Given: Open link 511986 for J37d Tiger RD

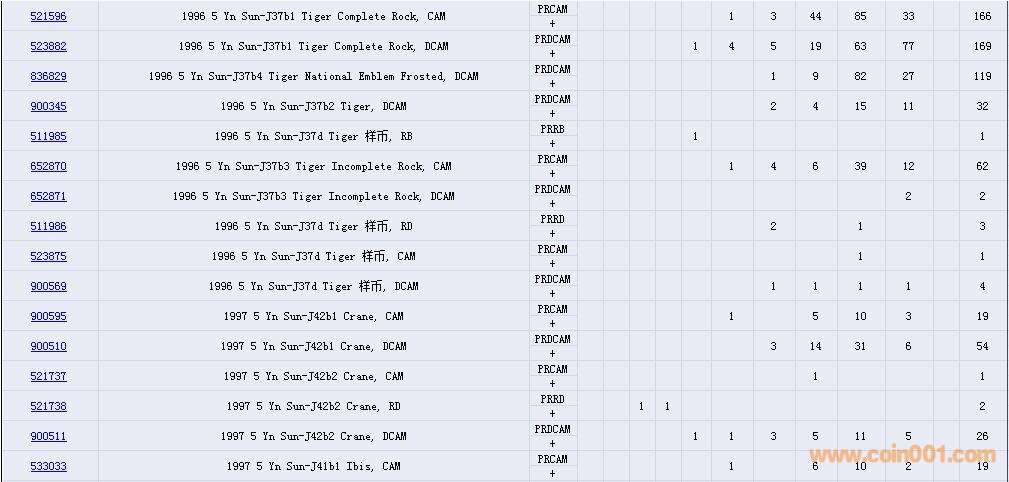Looking at the screenshot, I should [x=48, y=226].
